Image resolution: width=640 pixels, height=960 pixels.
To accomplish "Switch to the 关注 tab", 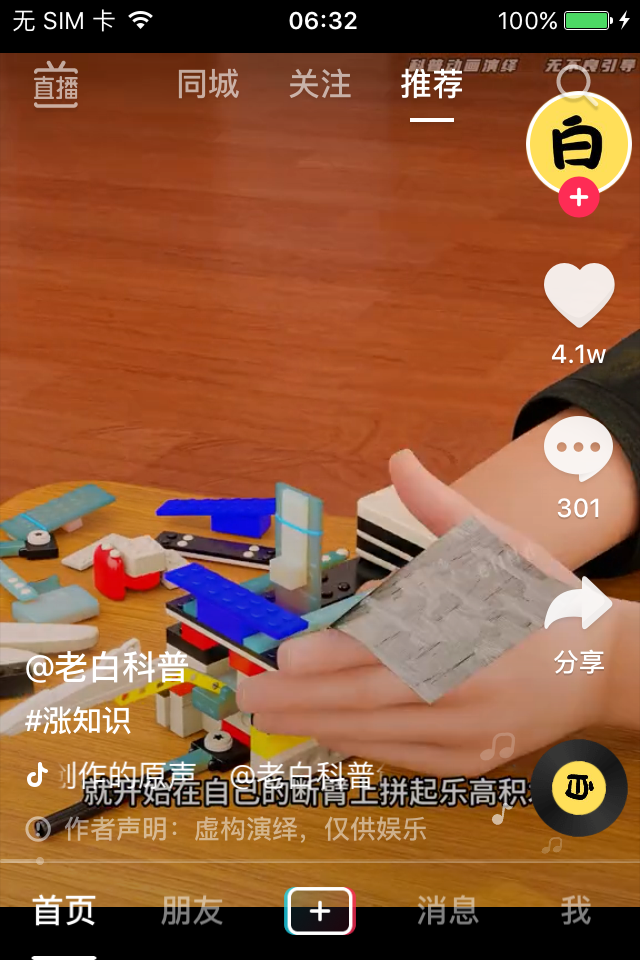I will pyautogui.click(x=320, y=85).
